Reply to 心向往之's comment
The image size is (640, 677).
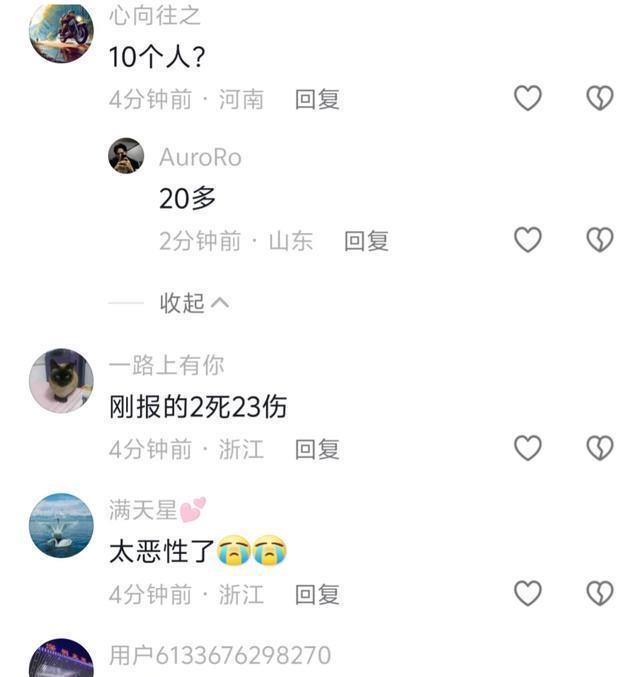[x=317, y=99]
